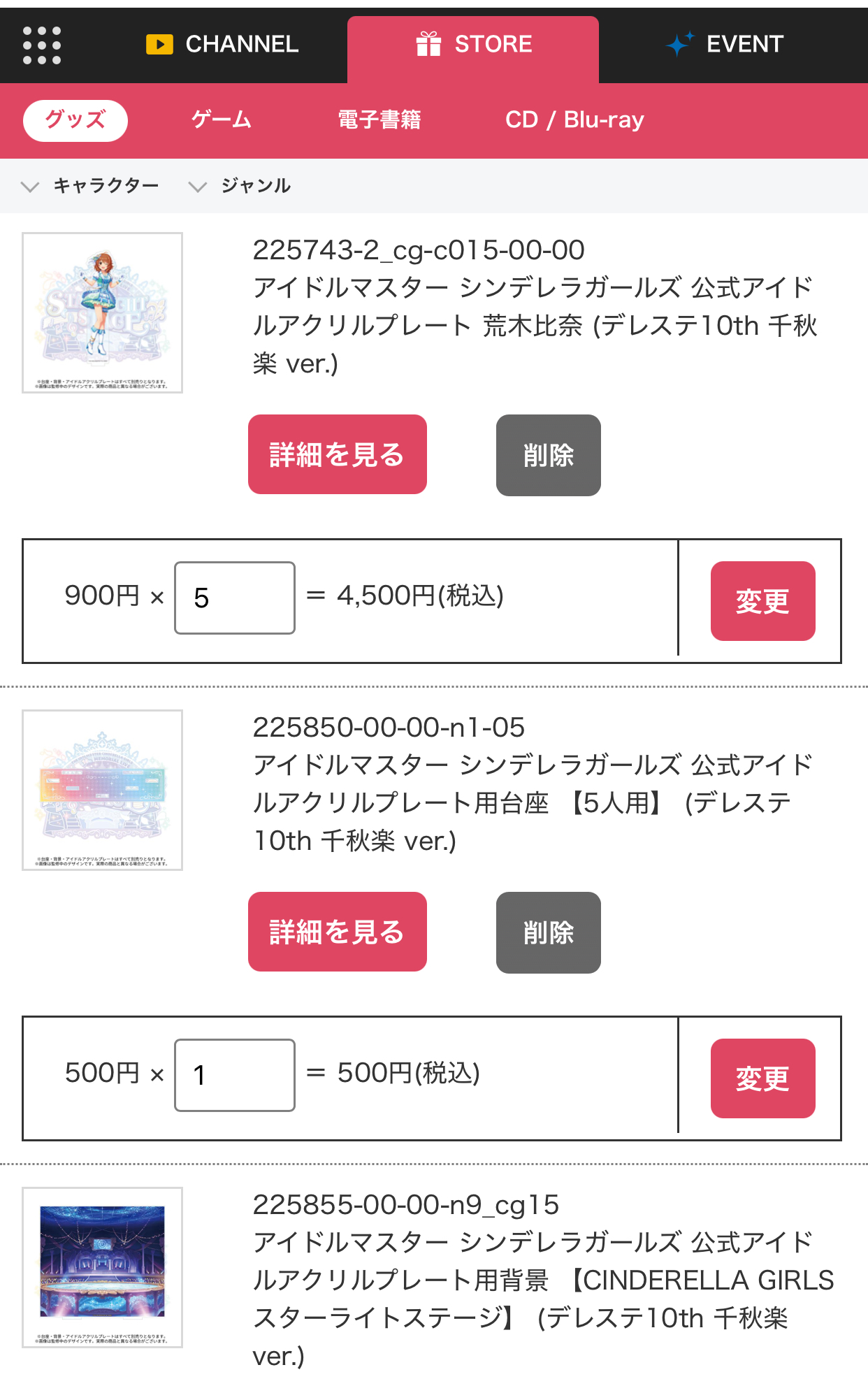This screenshot has width=868, height=1379.
Task: Tap 変更 for the 500円 item
Action: pos(762,1078)
